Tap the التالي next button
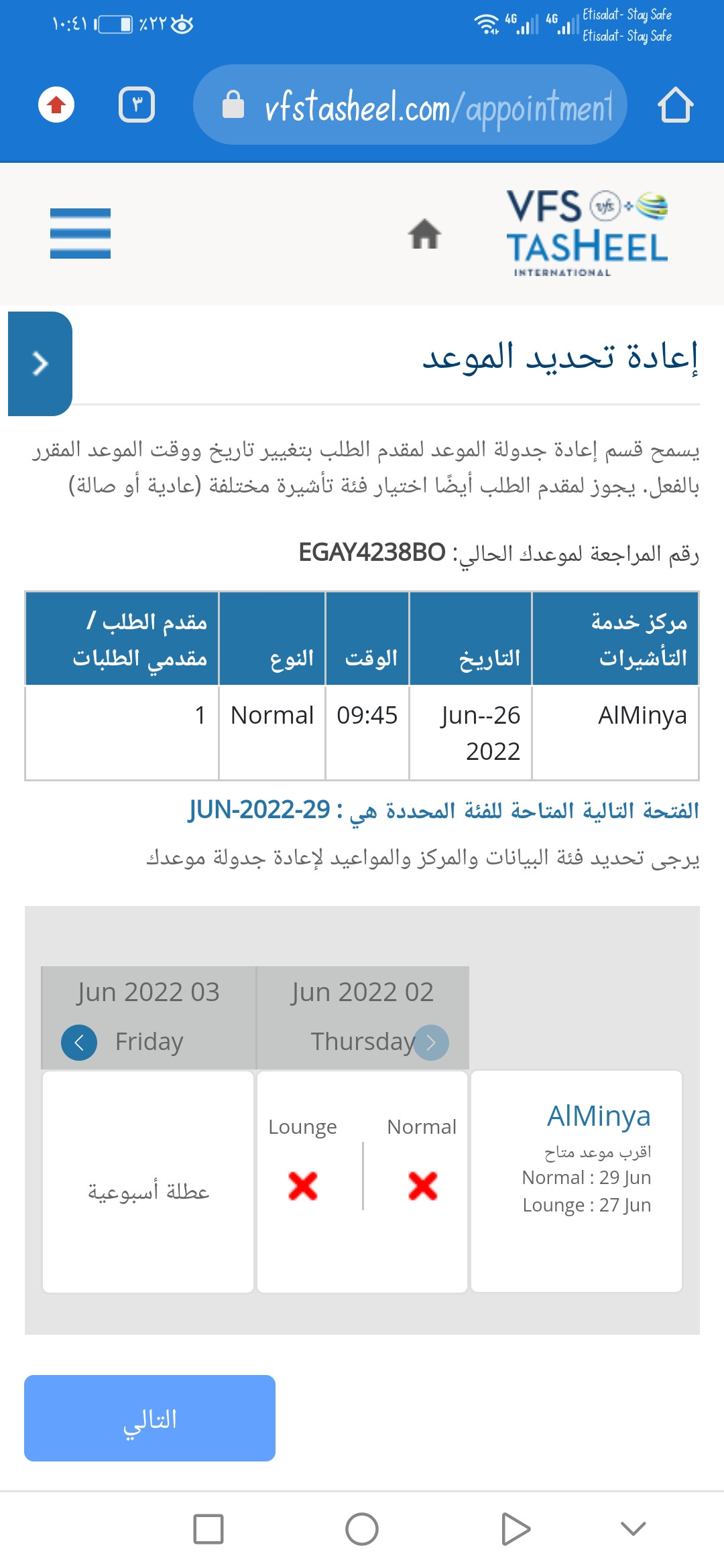This screenshot has height=1568, width=724. [149, 1419]
